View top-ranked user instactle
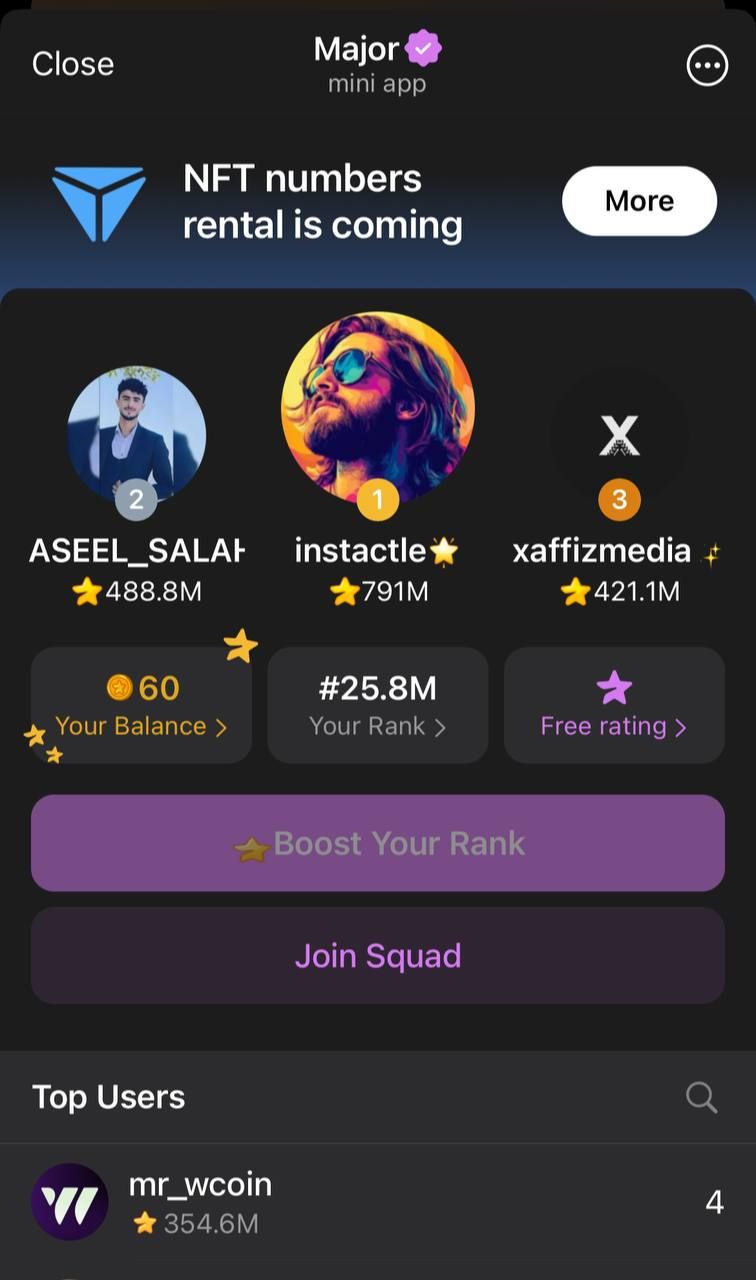This screenshot has width=756, height=1280. click(x=378, y=408)
